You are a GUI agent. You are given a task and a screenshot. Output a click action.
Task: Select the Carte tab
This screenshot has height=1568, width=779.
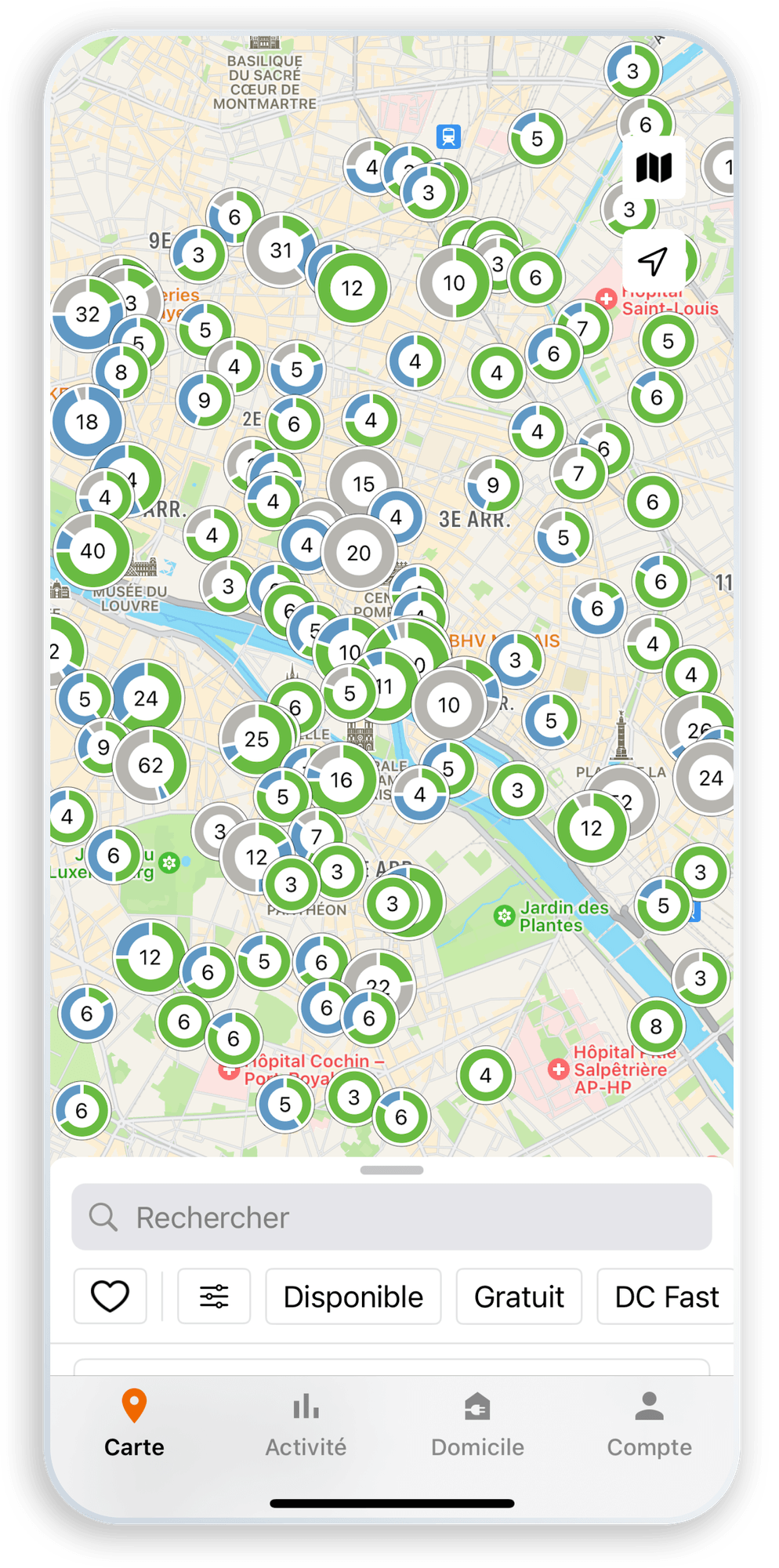[x=134, y=1423]
